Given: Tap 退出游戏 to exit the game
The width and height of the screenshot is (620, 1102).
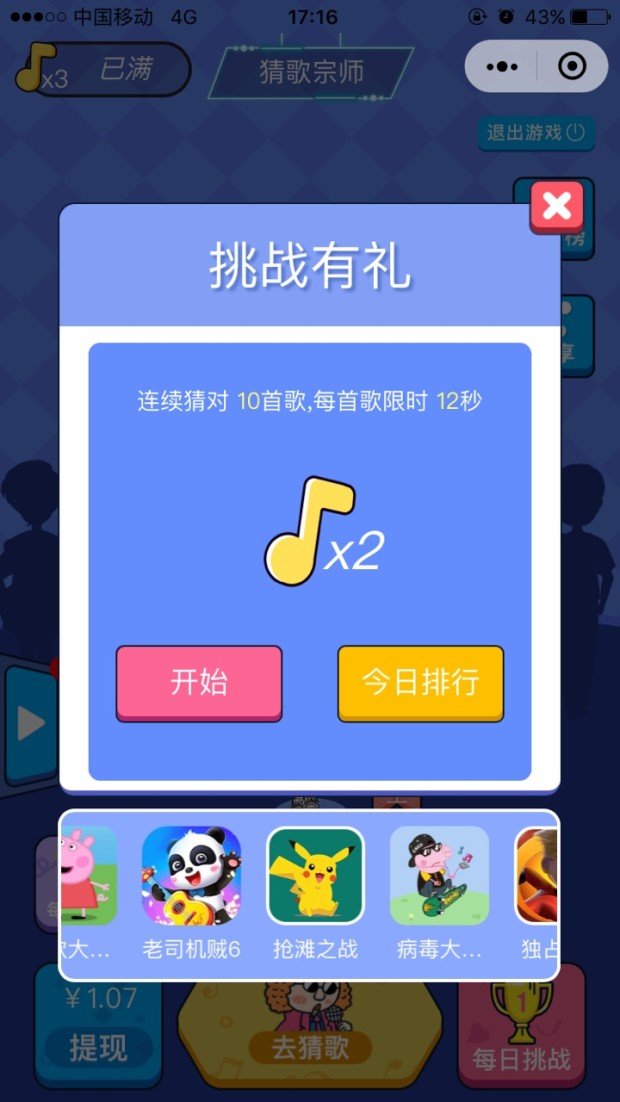Looking at the screenshot, I should [535, 132].
